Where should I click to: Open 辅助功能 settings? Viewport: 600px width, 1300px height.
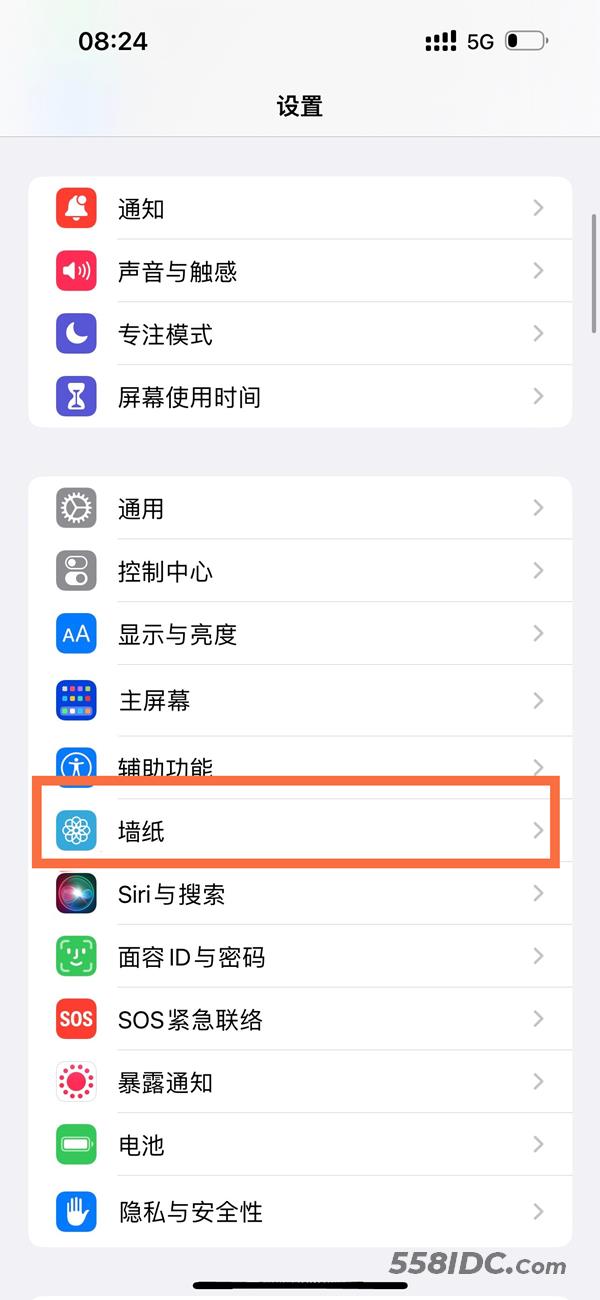300,767
